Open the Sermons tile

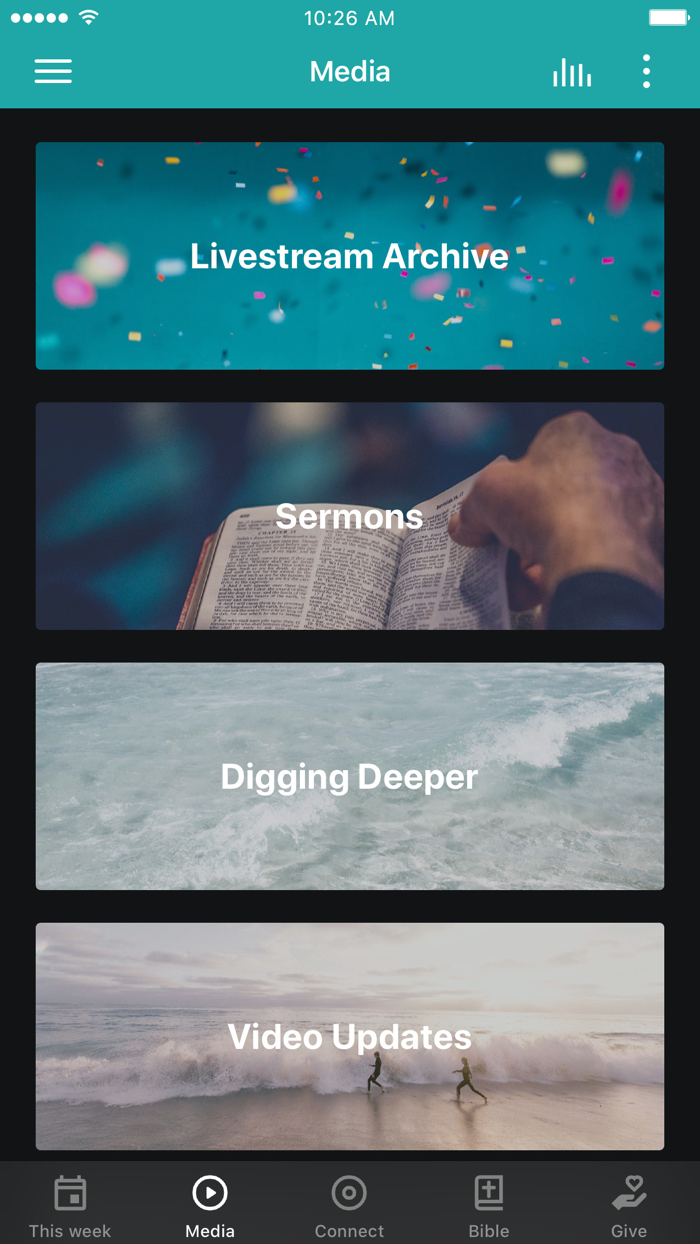pyautogui.click(x=350, y=516)
